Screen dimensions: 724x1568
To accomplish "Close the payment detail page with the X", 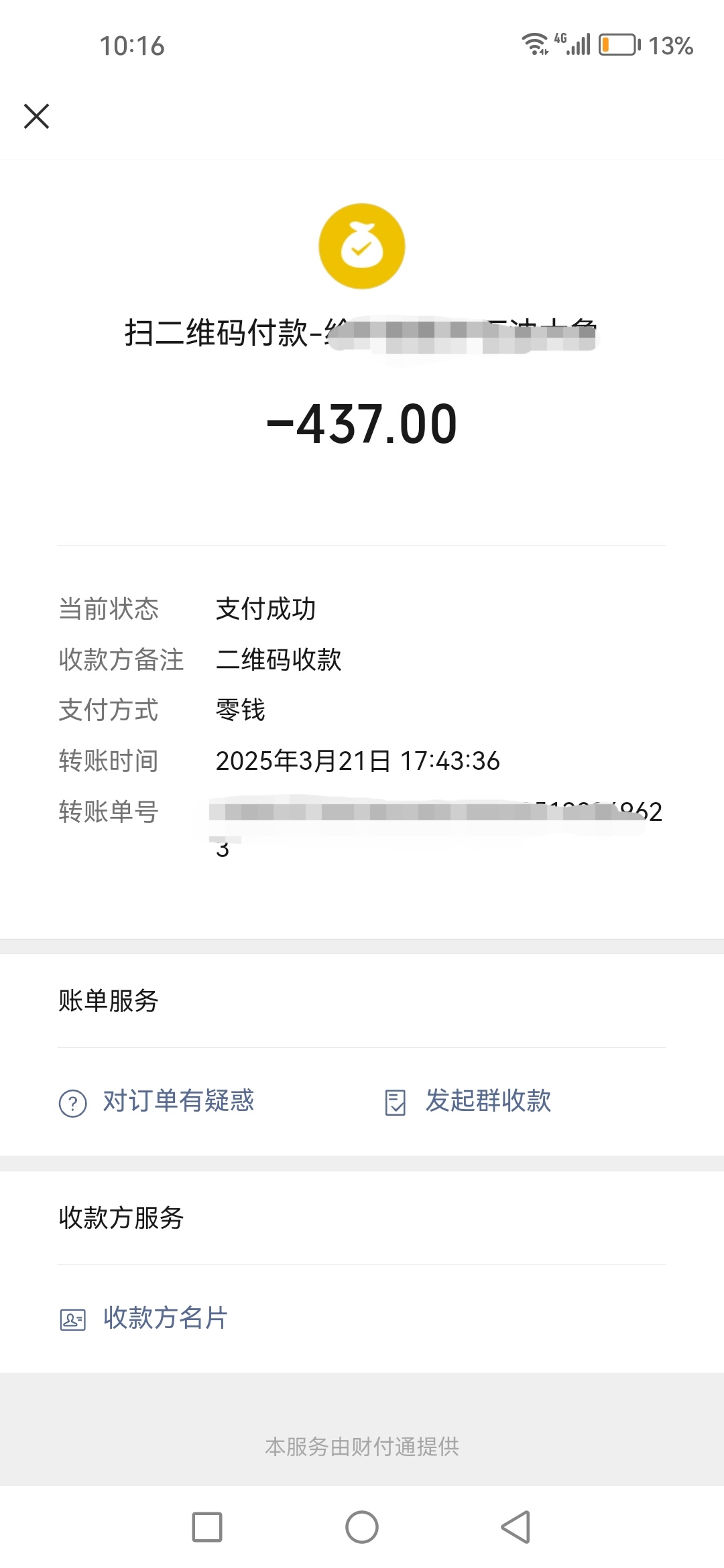I will (37, 115).
